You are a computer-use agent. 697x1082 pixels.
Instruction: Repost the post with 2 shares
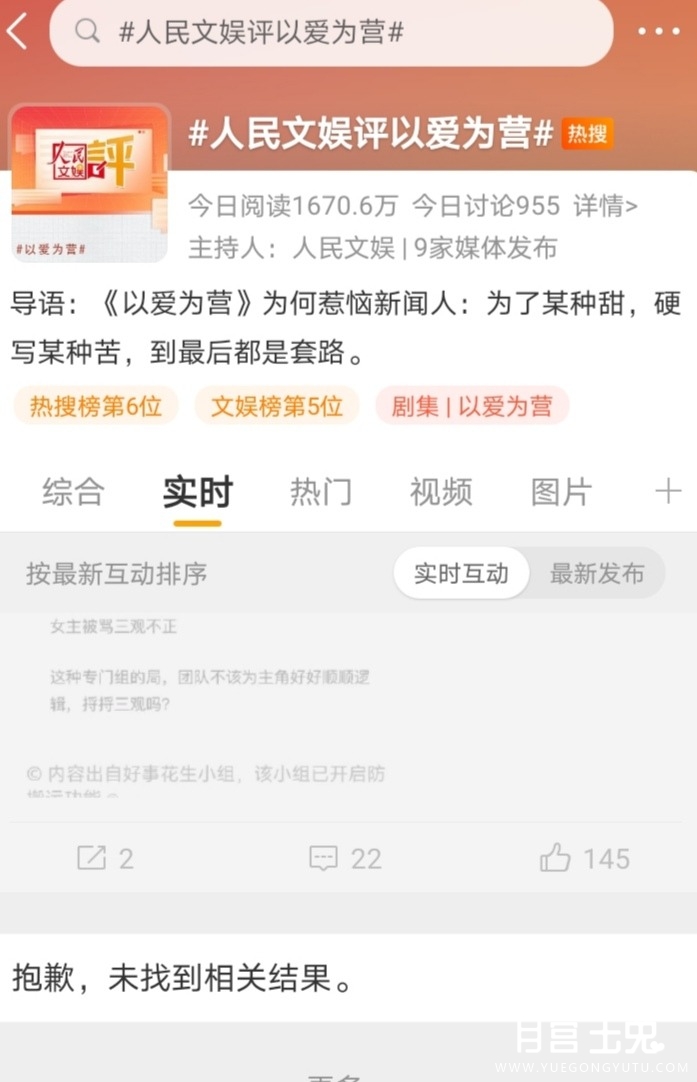pos(105,858)
